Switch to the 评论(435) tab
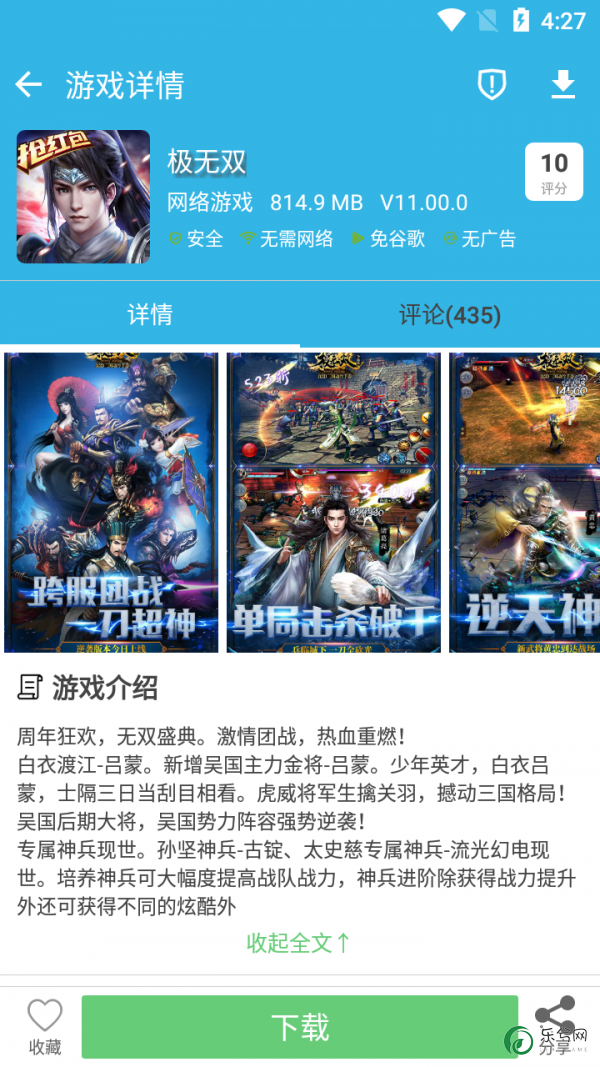600x1067 pixels. point(450,315)
